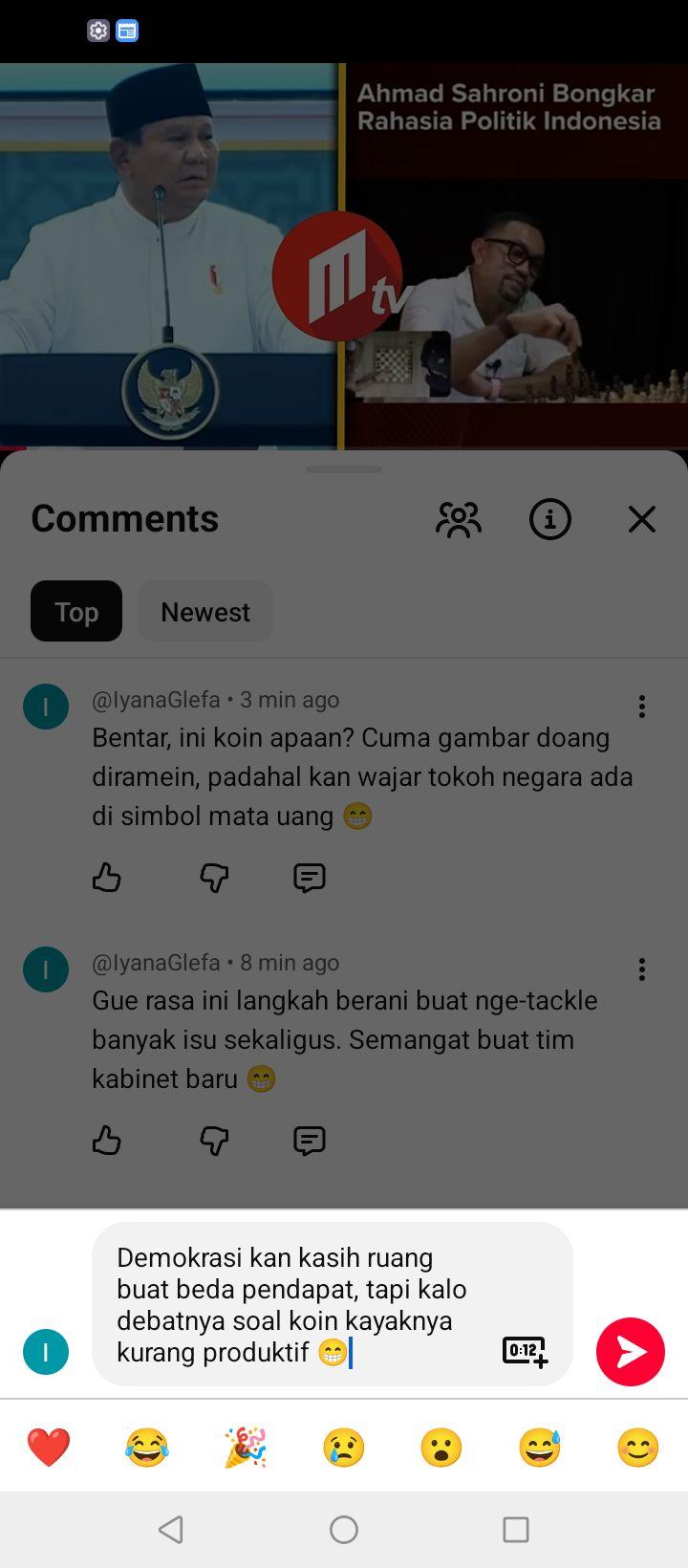Add the 0:12 timestamp to the comment
The image size is (688, 1568).
[526, 1351]
